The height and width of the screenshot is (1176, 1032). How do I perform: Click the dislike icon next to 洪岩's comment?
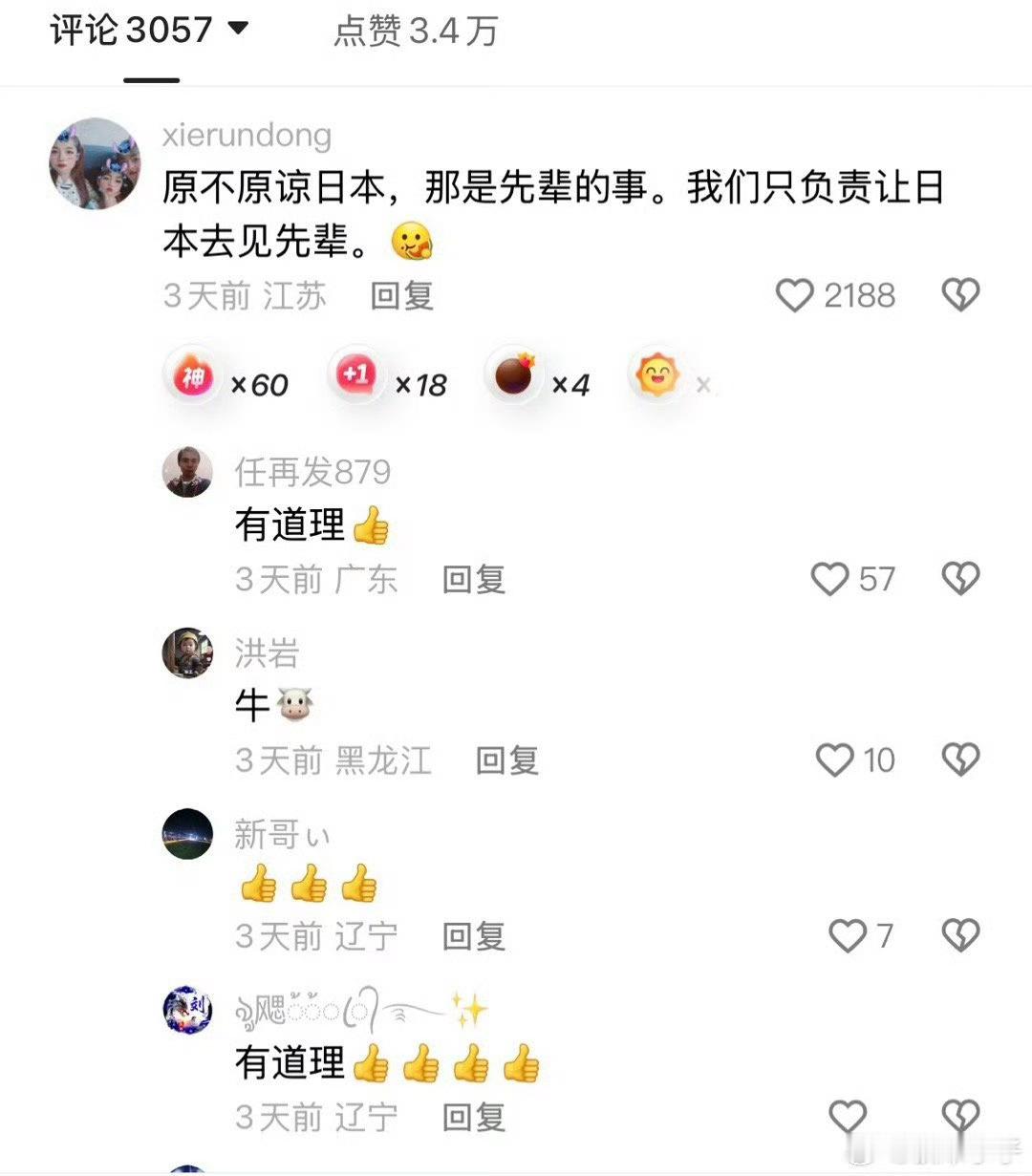point(961,759)
